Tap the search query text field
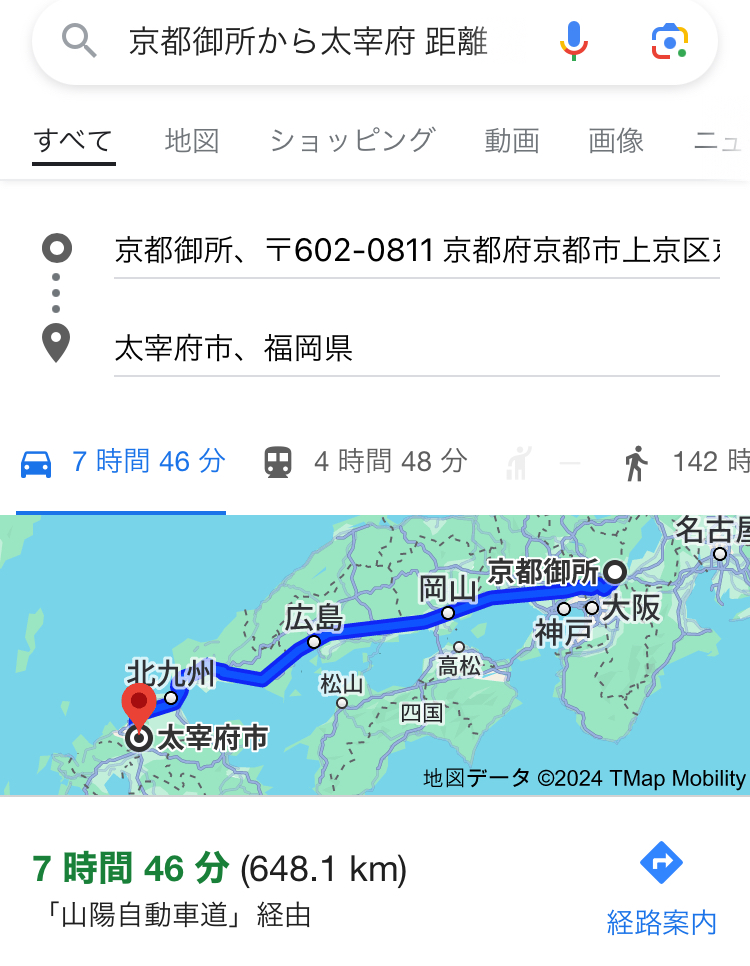Image resolution: width=750 pixels, height=966 pixels. point(308,42)
